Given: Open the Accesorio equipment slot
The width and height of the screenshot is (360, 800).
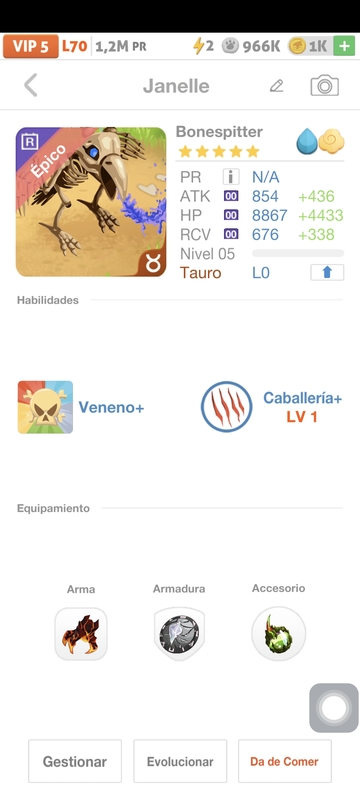Looking at the screenshot, I should pyautogui.click(x=278, y=634).
